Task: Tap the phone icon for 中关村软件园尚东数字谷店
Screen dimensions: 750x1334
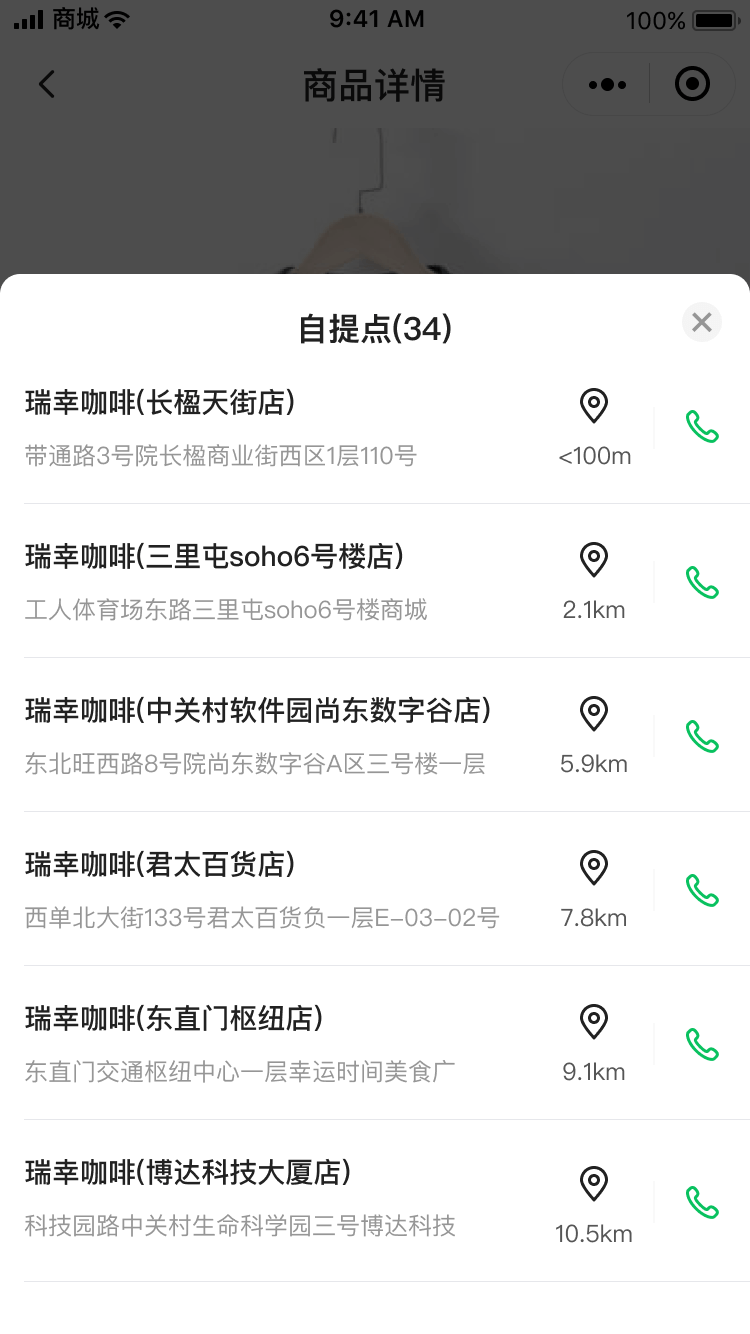Action: (x=703, y=737)
